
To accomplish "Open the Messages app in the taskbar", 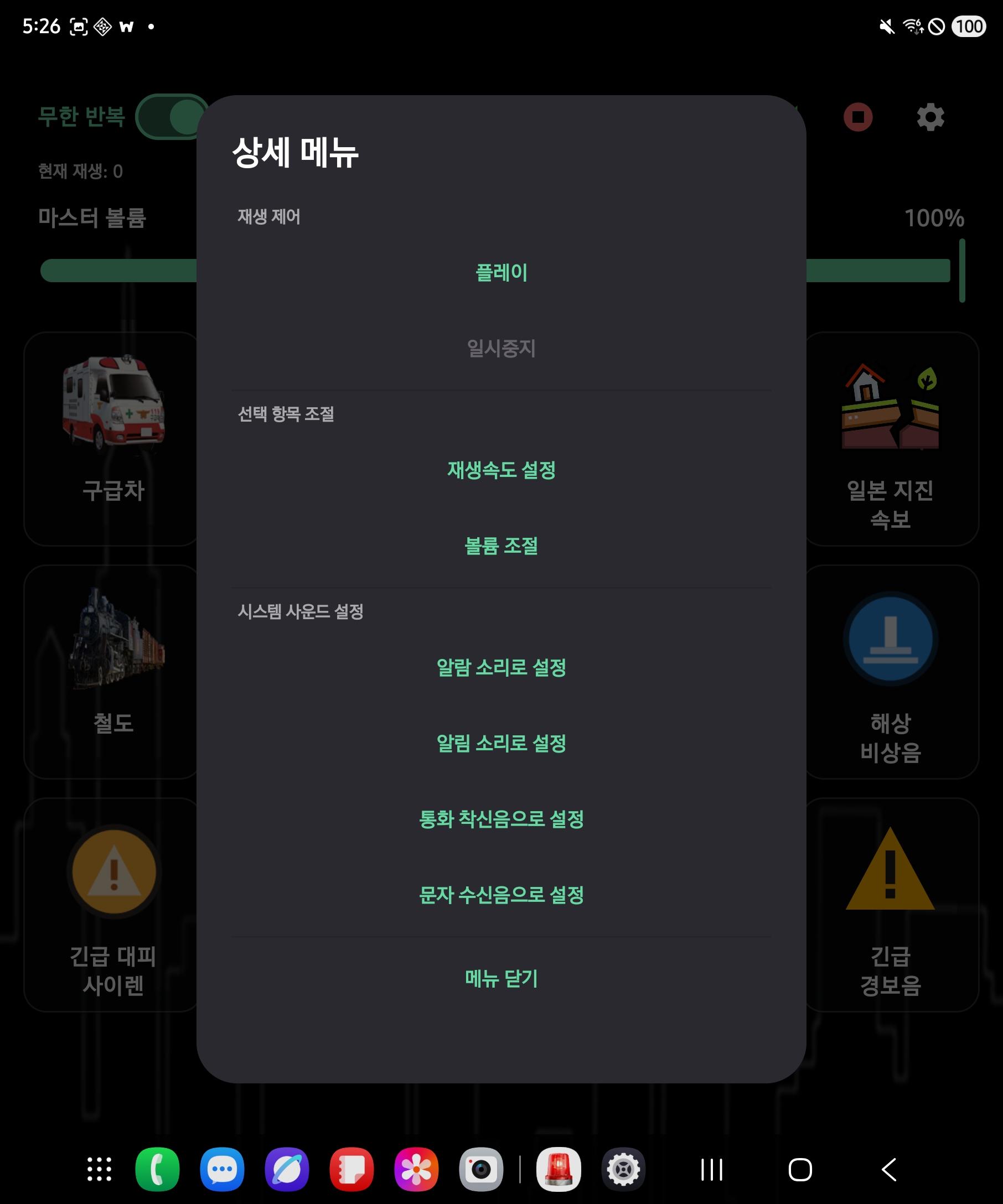I will click(222, 1170).
